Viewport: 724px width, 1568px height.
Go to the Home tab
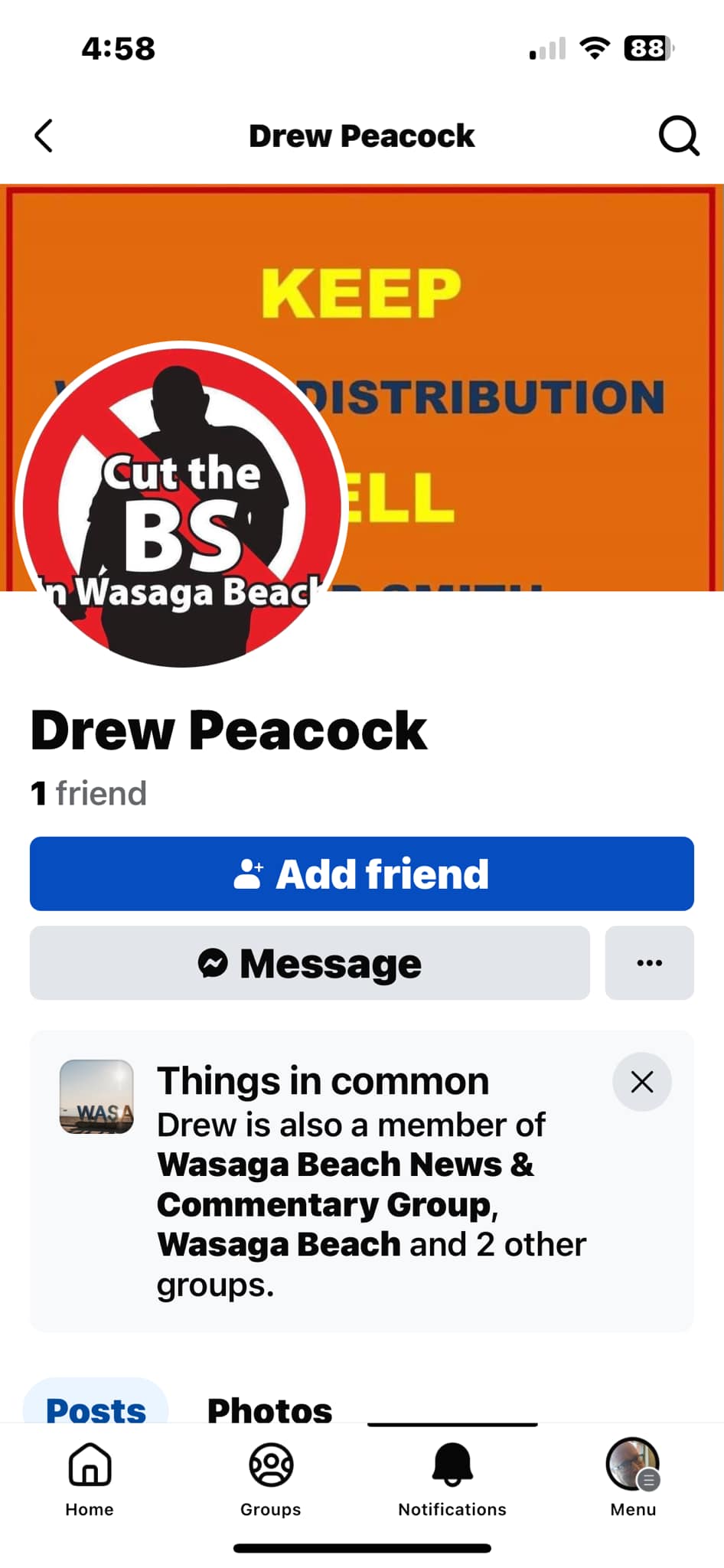pos(90,1478)
